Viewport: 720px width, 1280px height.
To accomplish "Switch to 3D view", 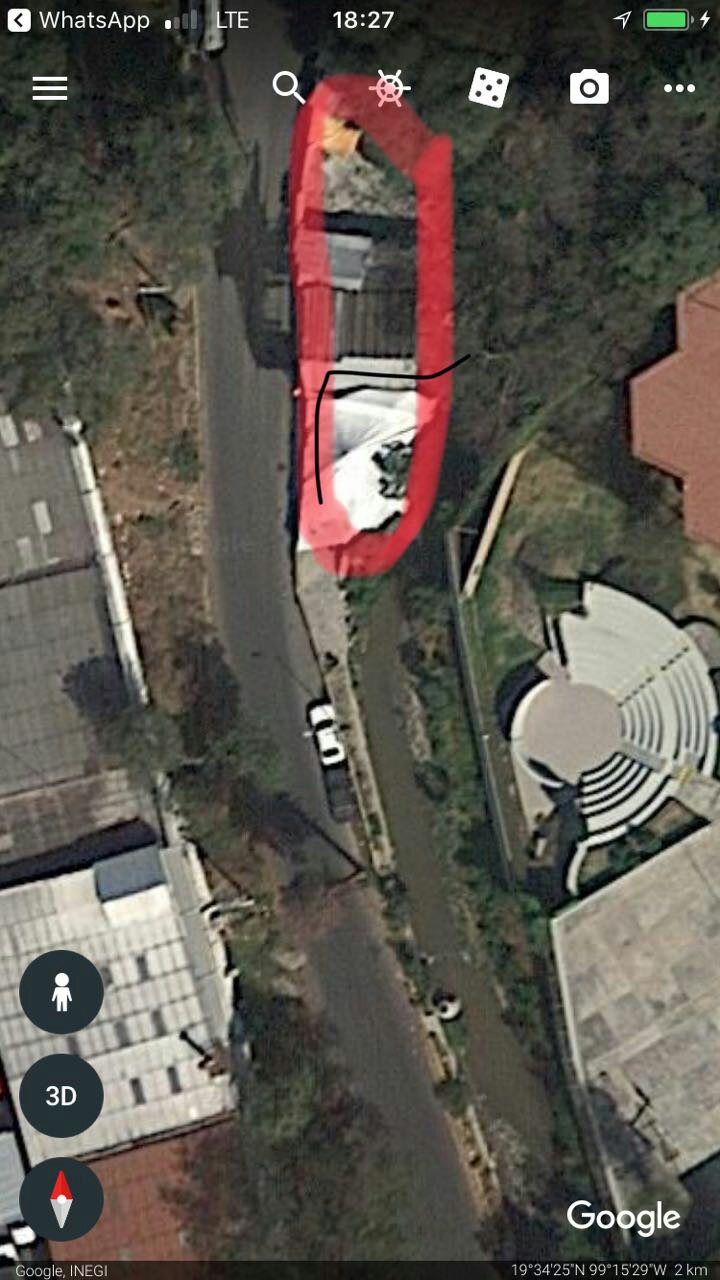I will (x=61, y=1096).
